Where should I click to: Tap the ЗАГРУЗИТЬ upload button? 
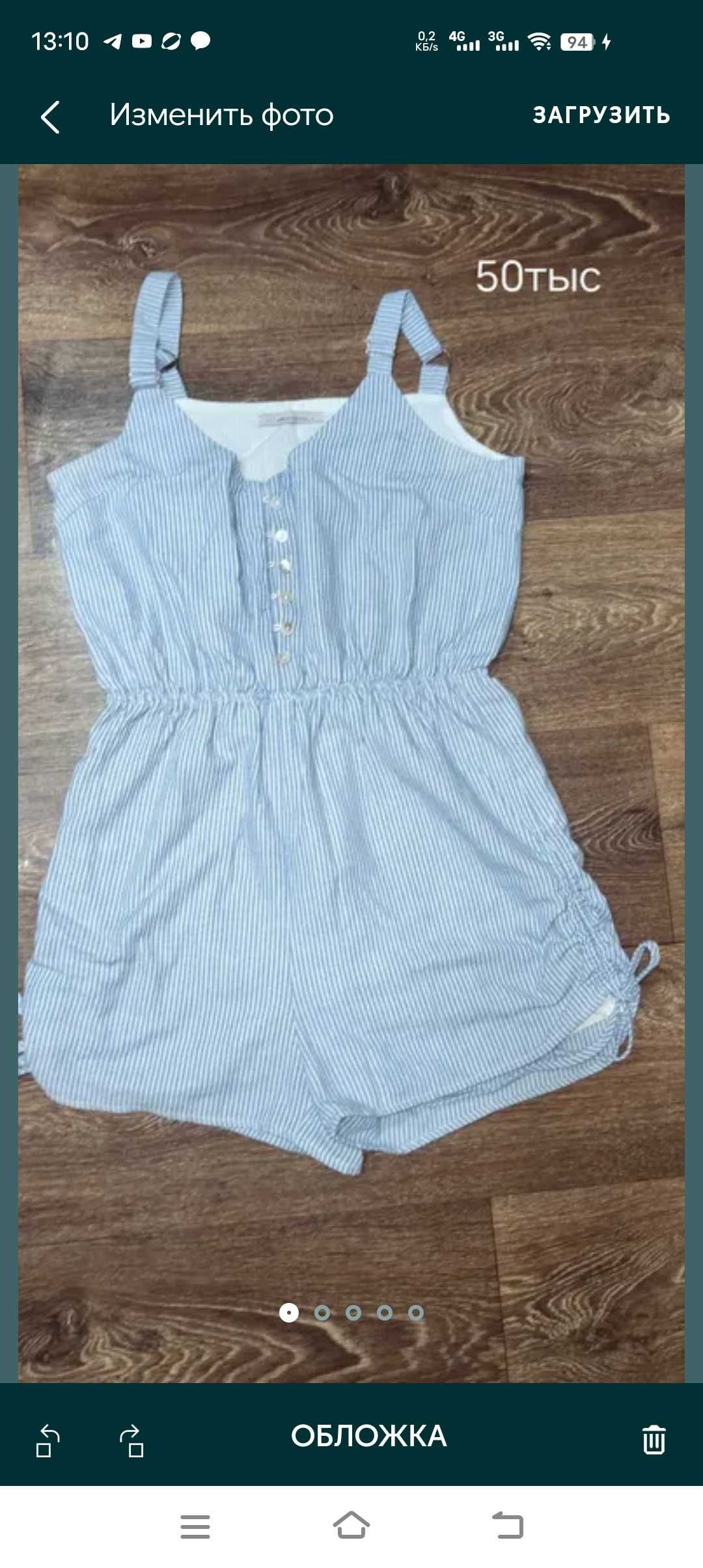601,115
